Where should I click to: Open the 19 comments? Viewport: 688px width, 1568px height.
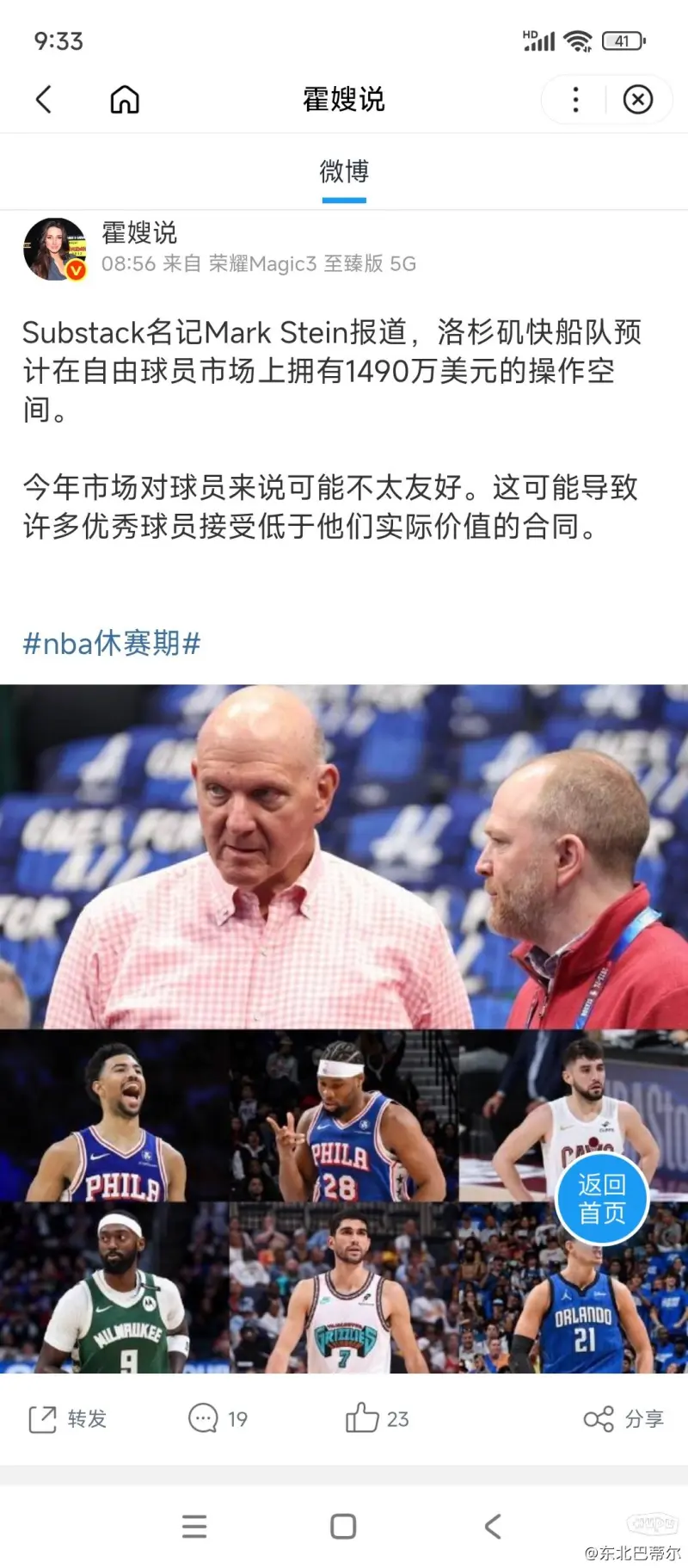click(x=218, y=1419)
